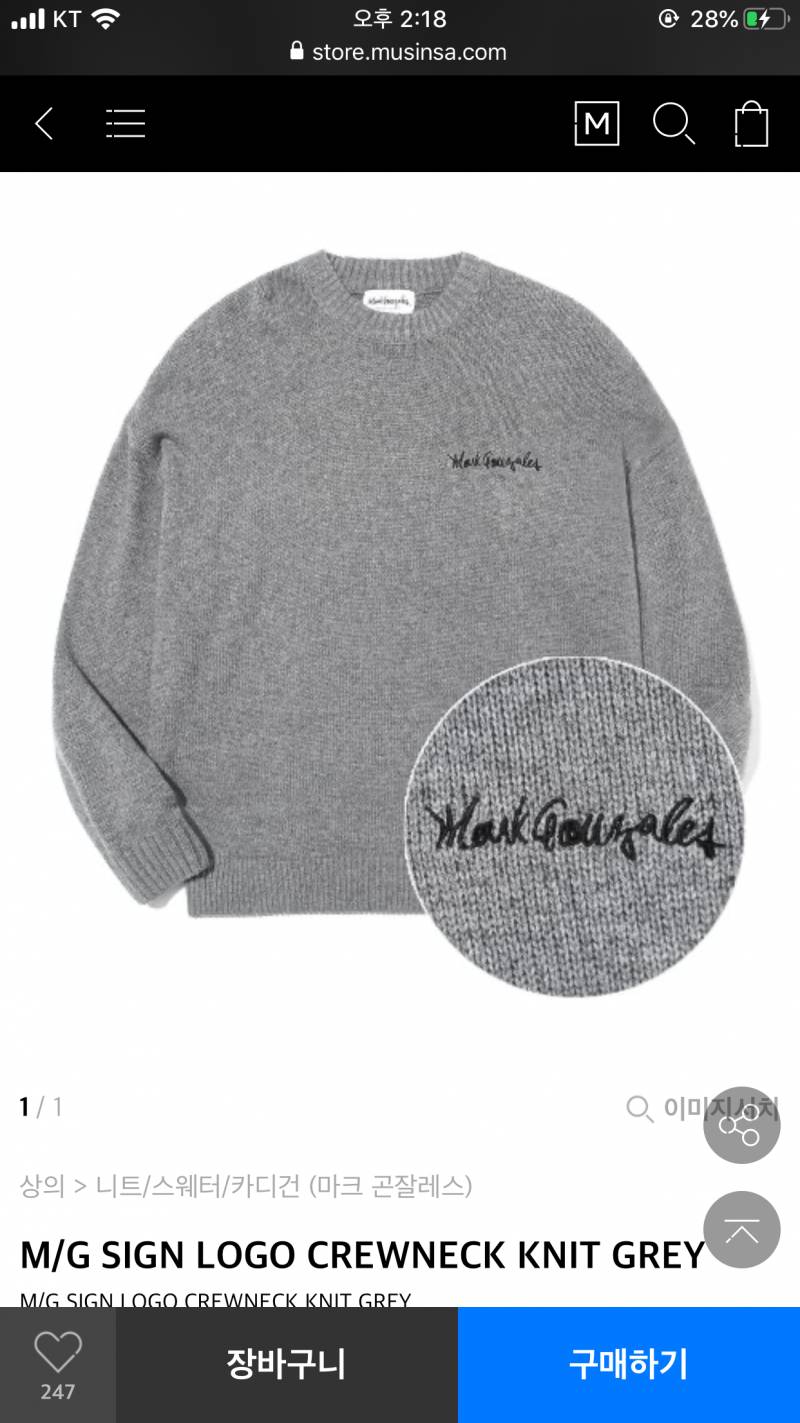800x1423 pixels.
Task: Open 니트/스웨터/카디건 category breadcrumb
Action: 197,1186
